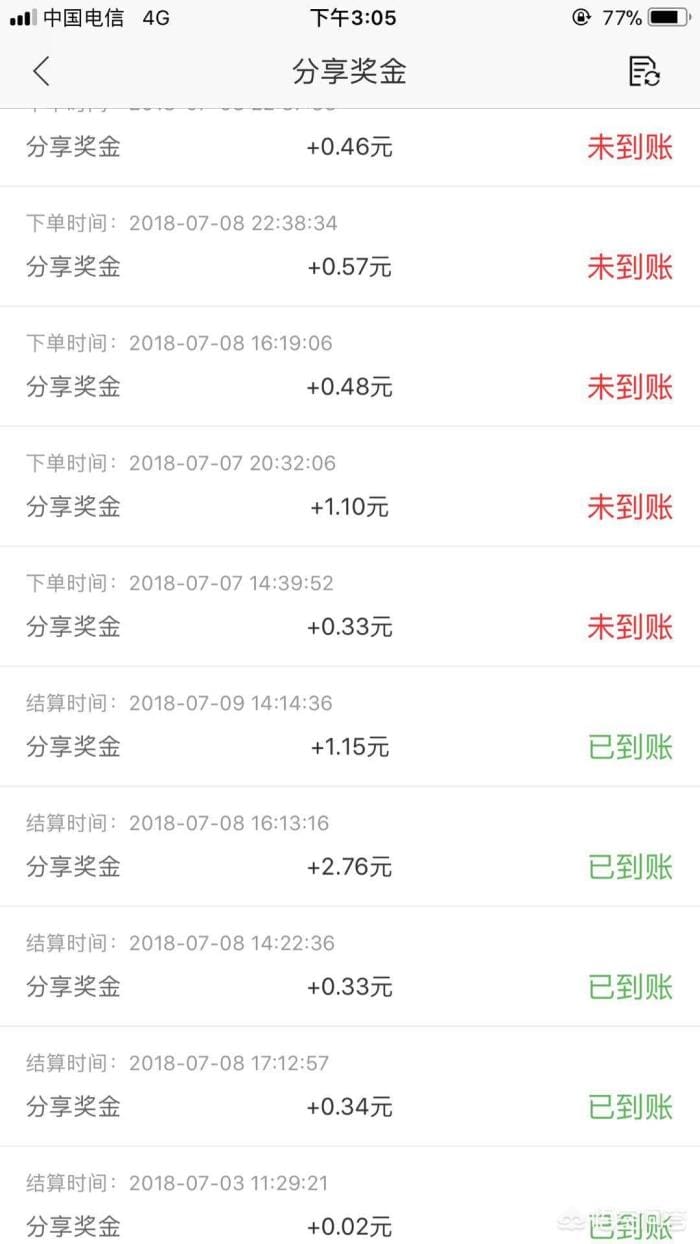Open the records icon in the top bar
700x1244 pixels.
[643, 71]
